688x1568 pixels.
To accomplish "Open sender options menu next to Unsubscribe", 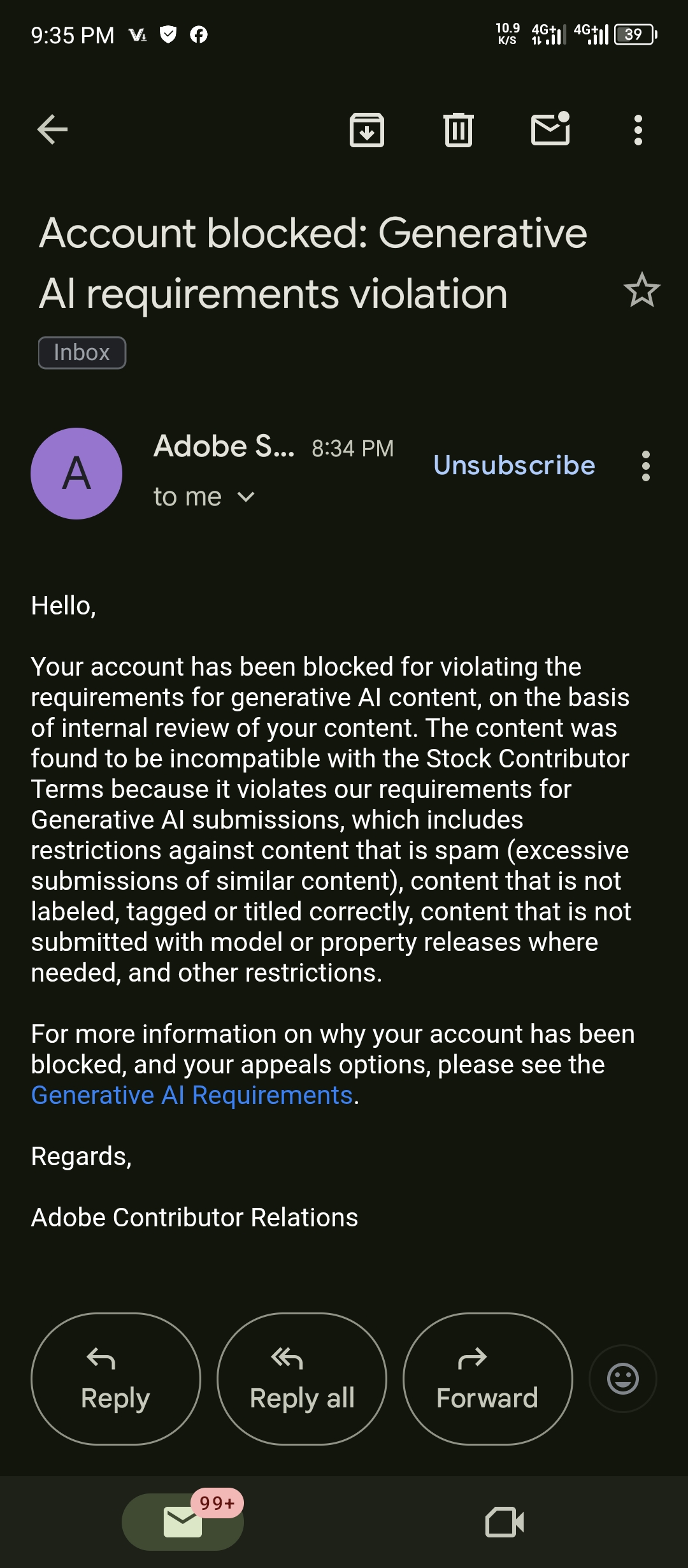I will (x=645, y=466).
